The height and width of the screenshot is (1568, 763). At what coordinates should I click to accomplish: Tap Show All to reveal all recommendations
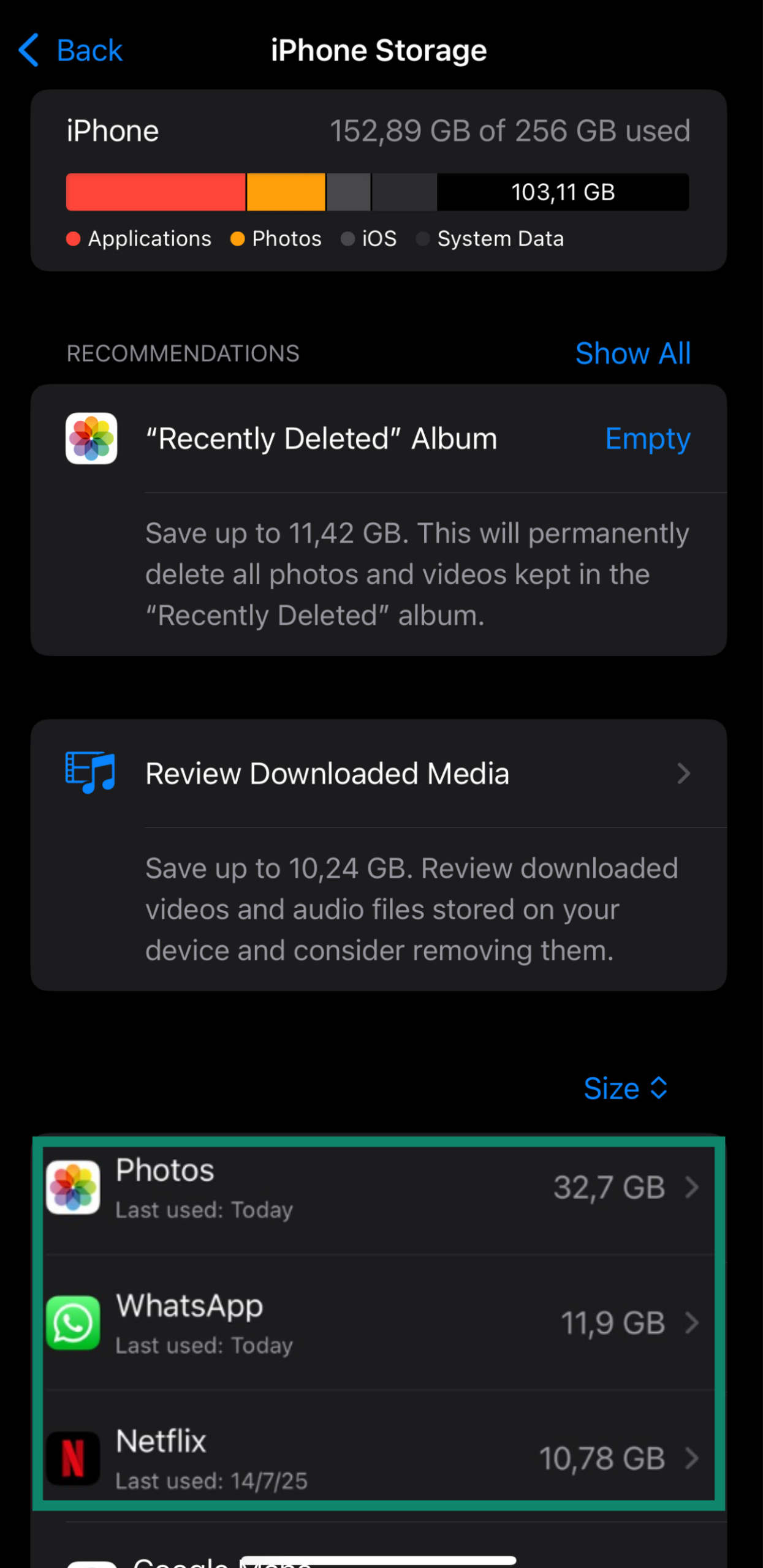point(633,353)
